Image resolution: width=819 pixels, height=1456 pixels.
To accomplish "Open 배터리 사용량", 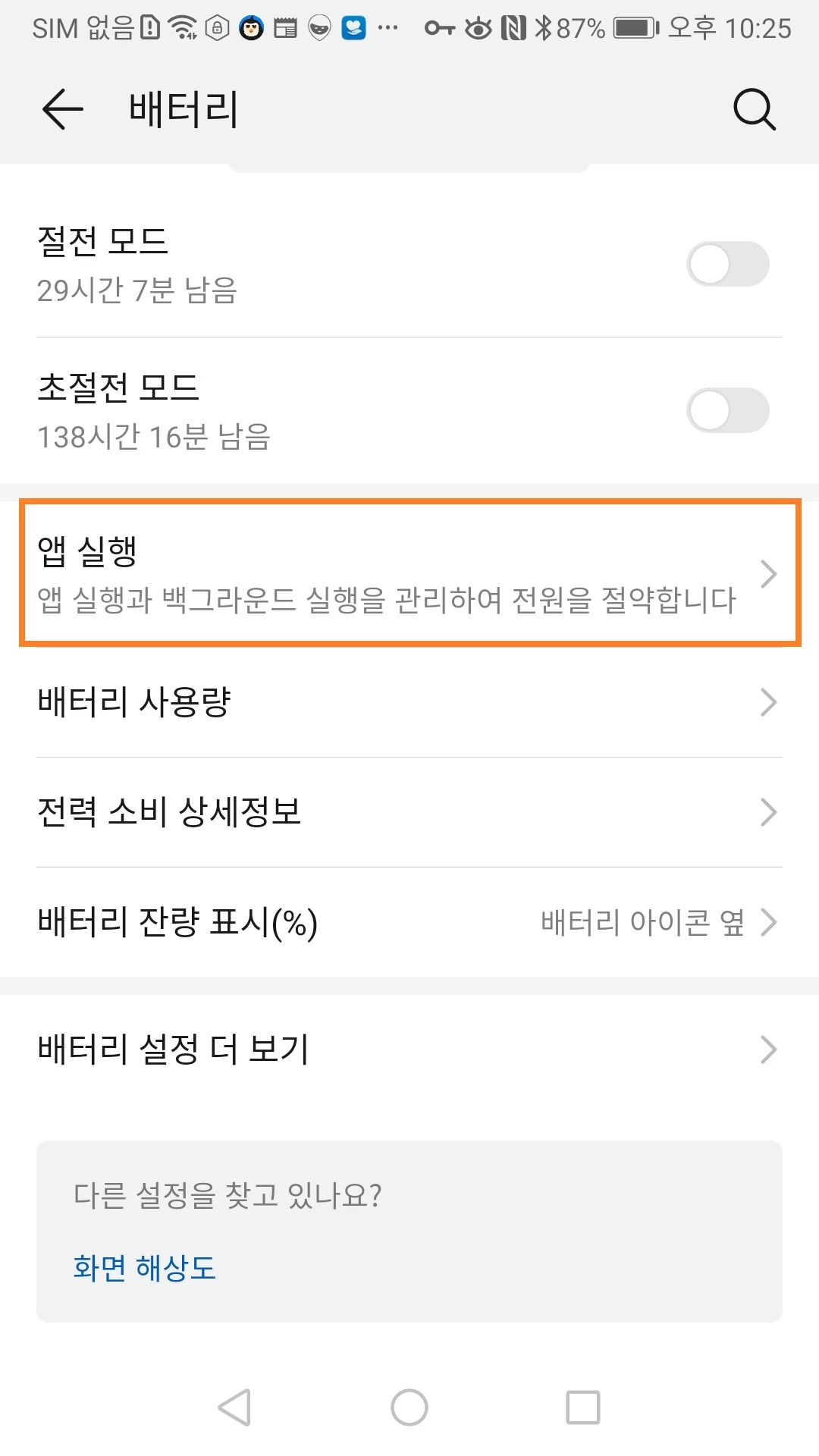I will 409,702.
